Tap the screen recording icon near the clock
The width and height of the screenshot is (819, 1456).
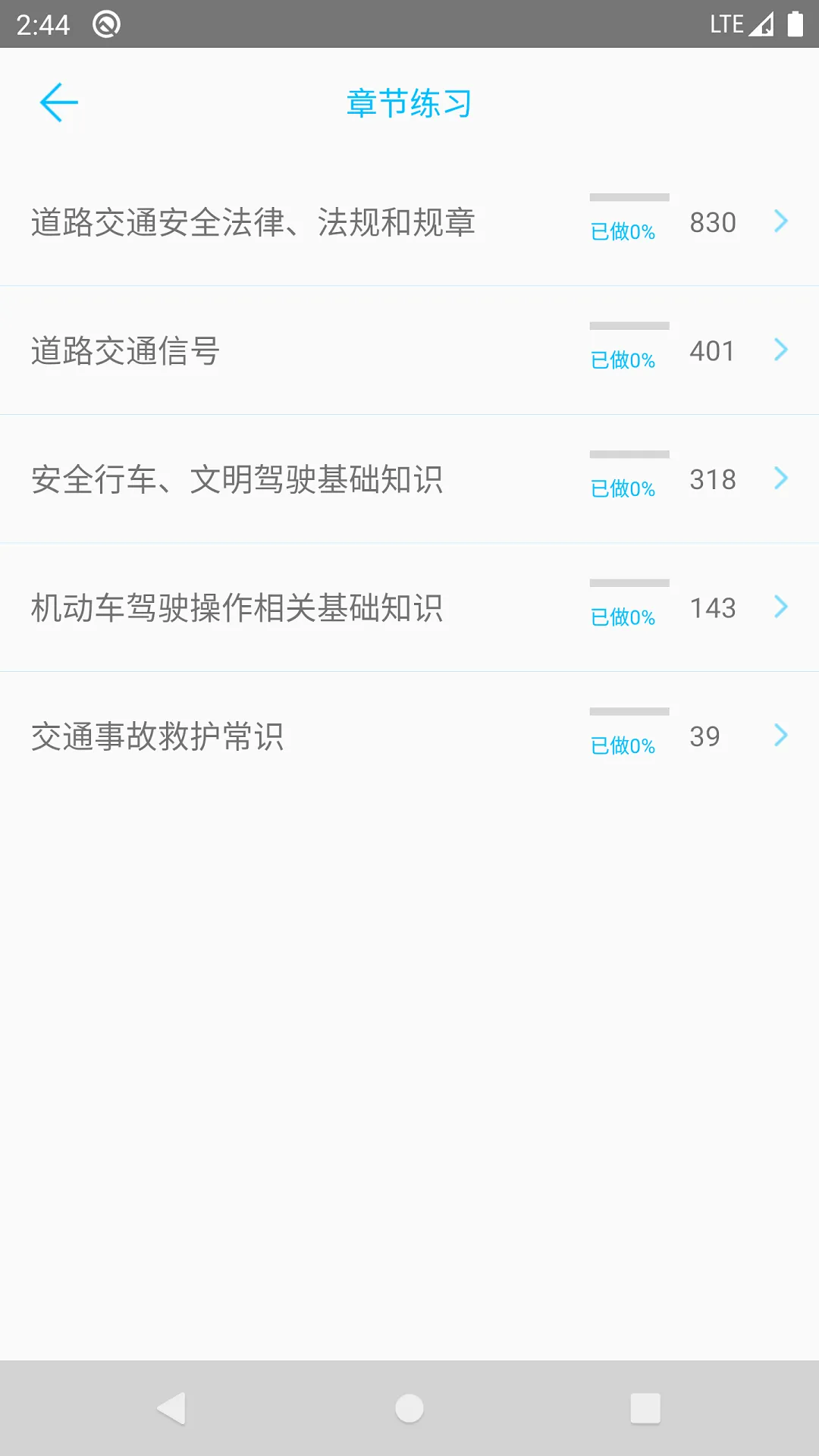(105, 23)
